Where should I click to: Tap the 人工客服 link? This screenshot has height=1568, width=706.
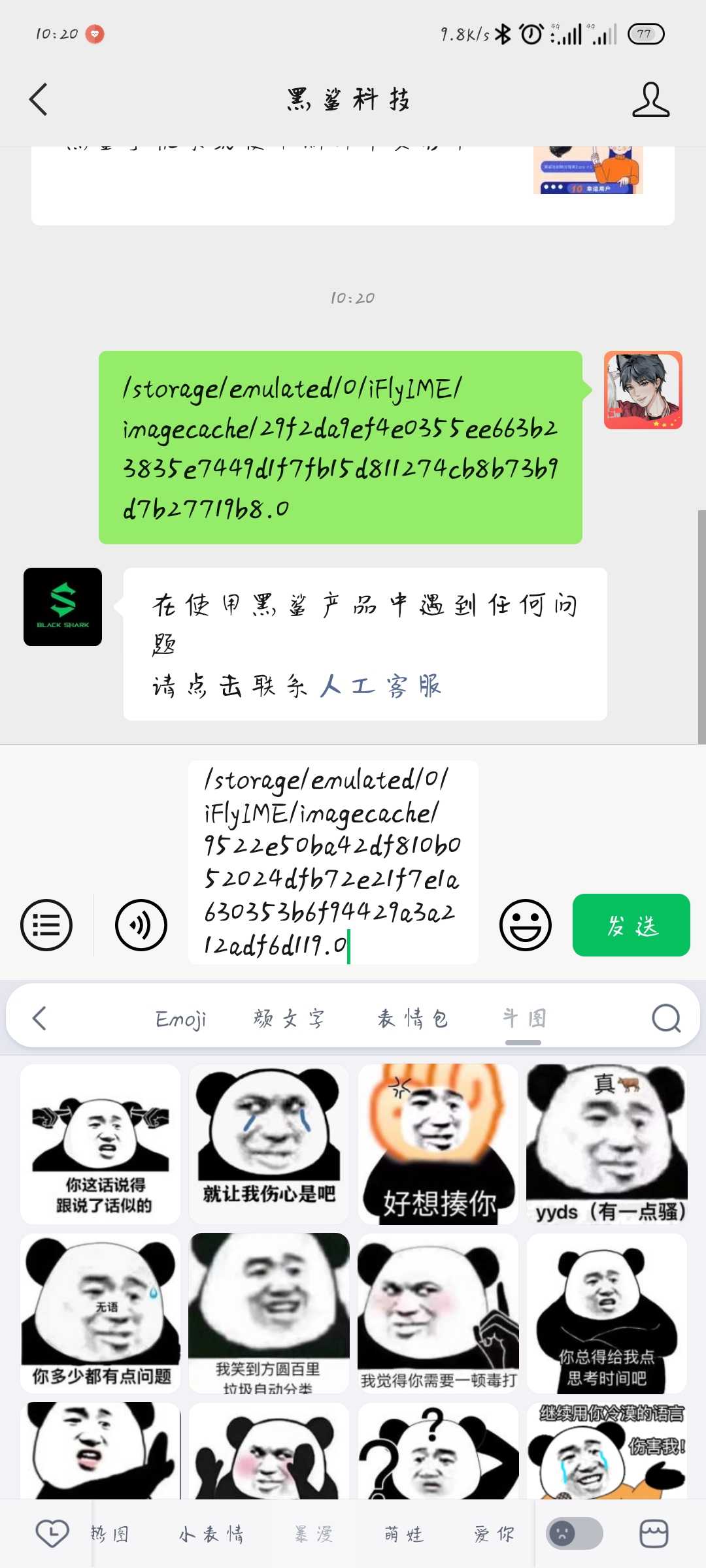(x=380, y=686)
